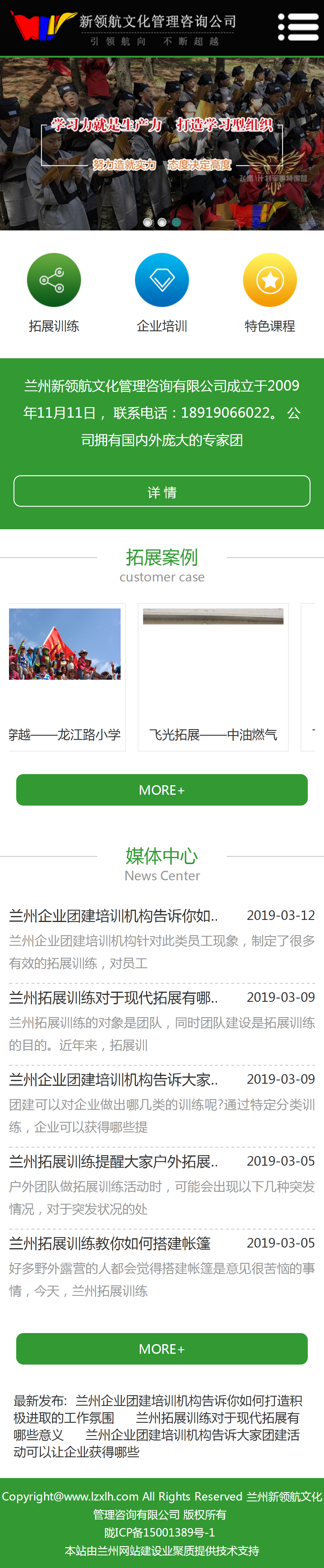Viewport: 324px width, 1568px height.
Task: Select the third banner carousel dot
Action: [x=177, y=222]
